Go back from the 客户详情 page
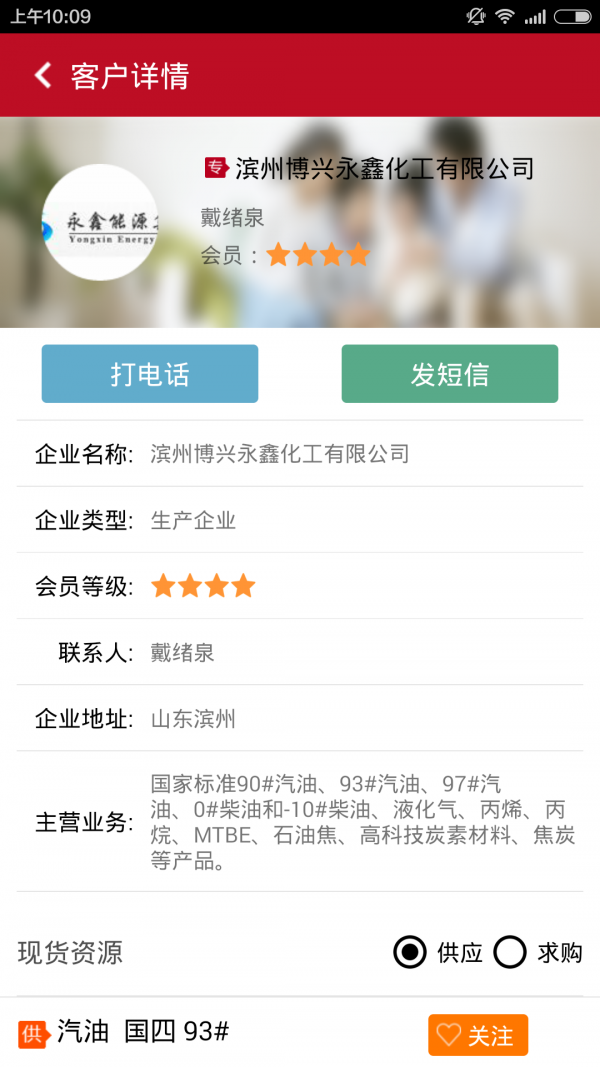Image resolution: width=600 pixels, height=1067 pixels. [43, 76]
